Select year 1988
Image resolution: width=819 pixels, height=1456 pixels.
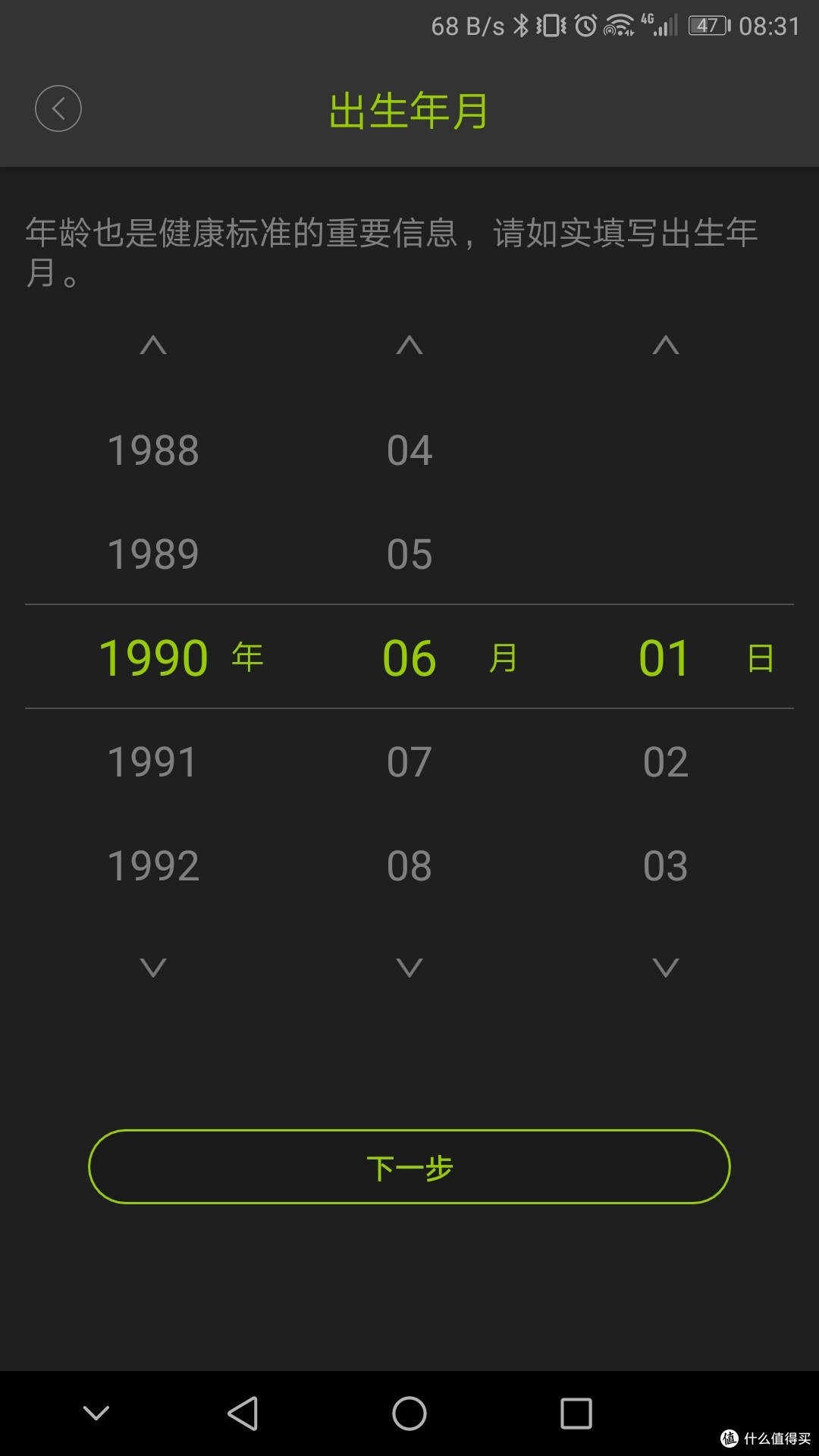[x=153, y=450]
